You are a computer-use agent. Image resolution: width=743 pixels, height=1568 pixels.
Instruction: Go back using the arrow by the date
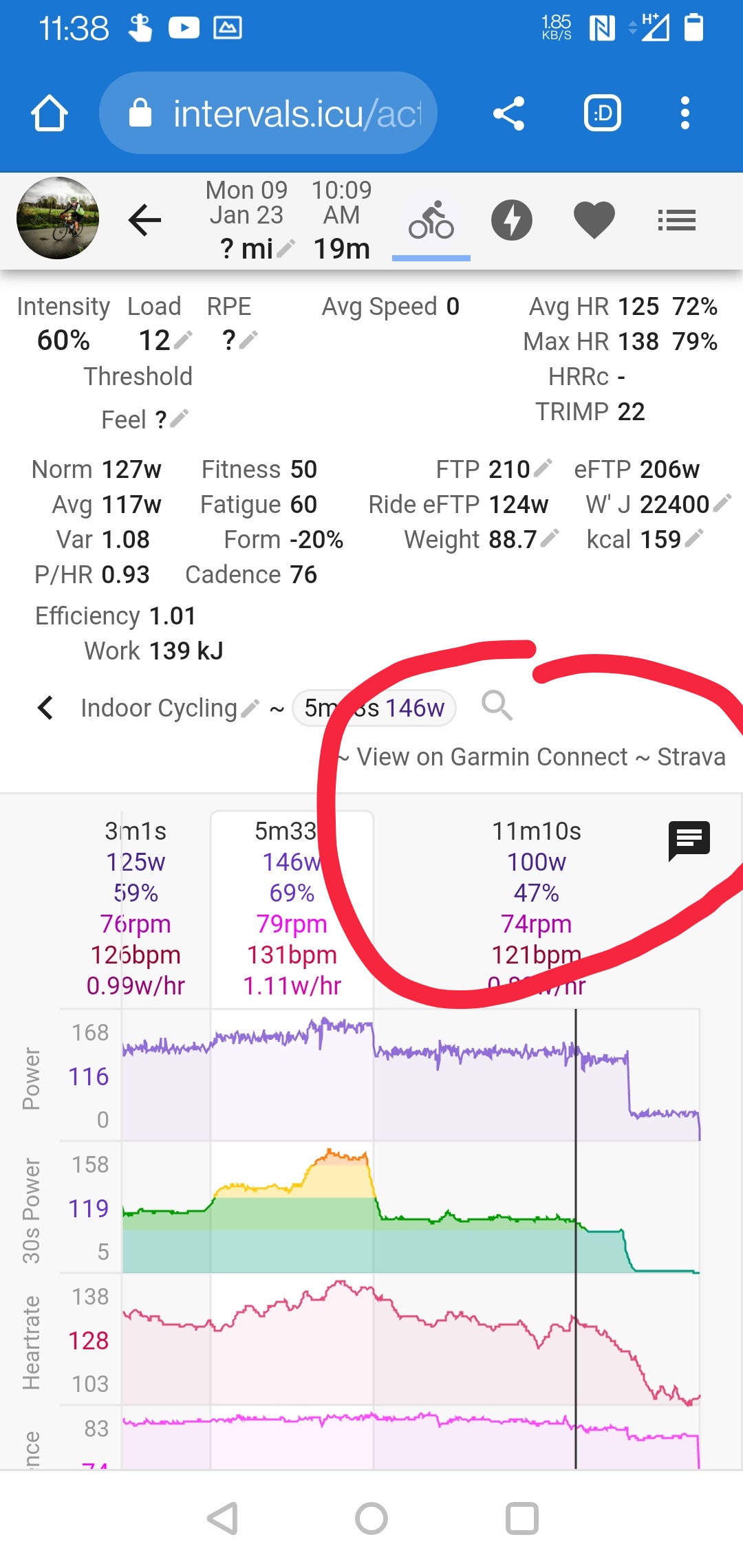(144, 221)
